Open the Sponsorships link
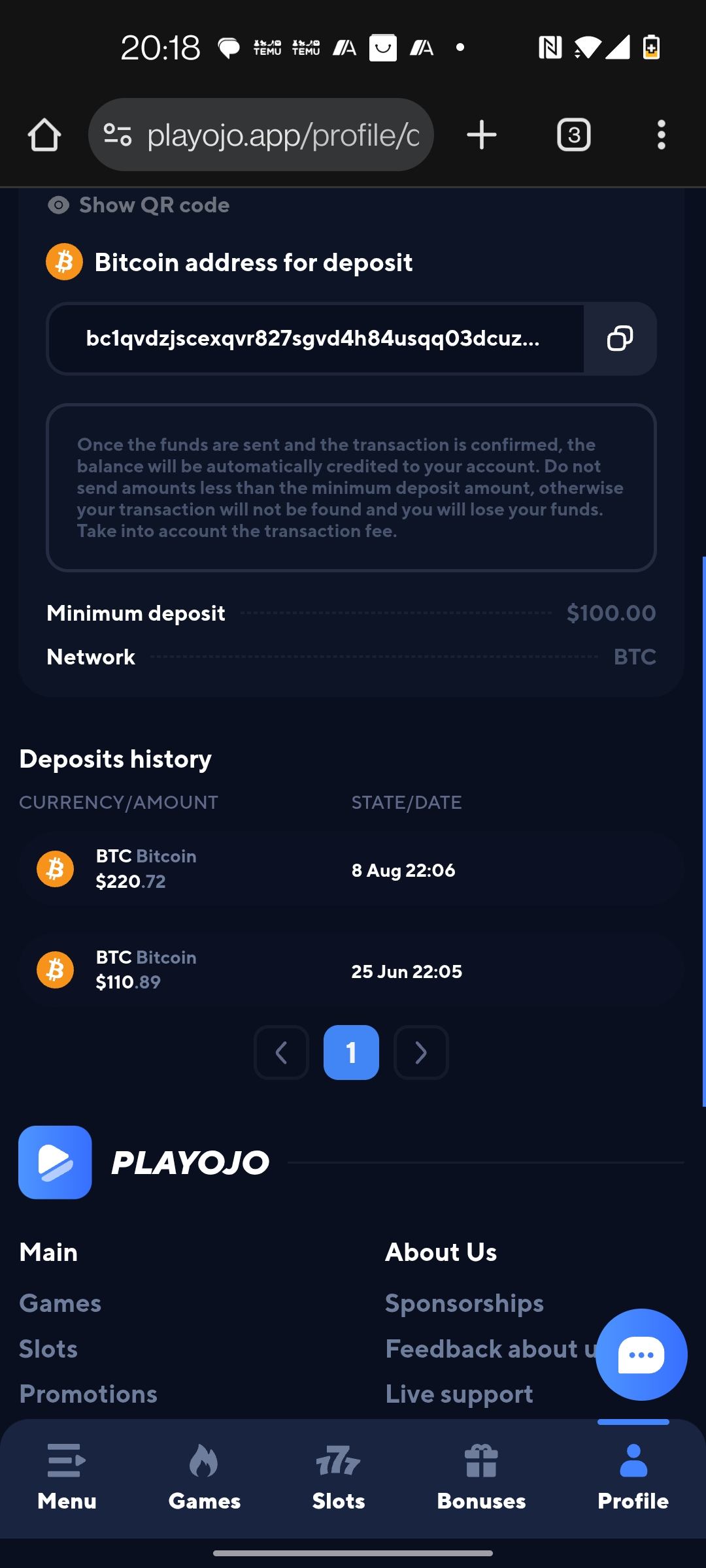Screen dimensions: 706x1568 click(464, 1303)
